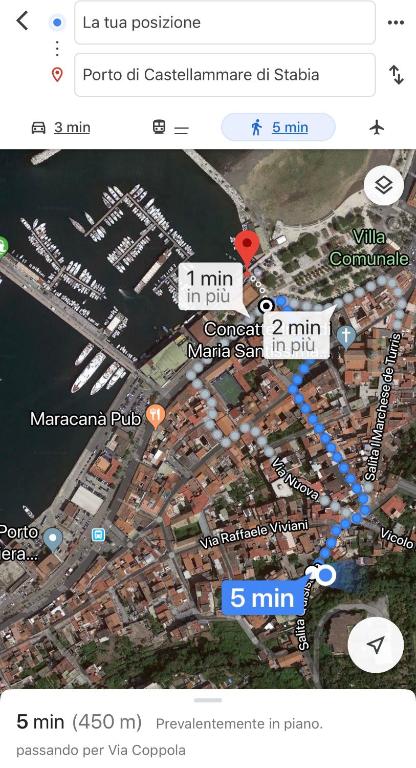Image resolution: width=416 pixels, height=768 pixels.
Task: Switch to driving mode showing 3 min
Action: (x=61, y=127)
